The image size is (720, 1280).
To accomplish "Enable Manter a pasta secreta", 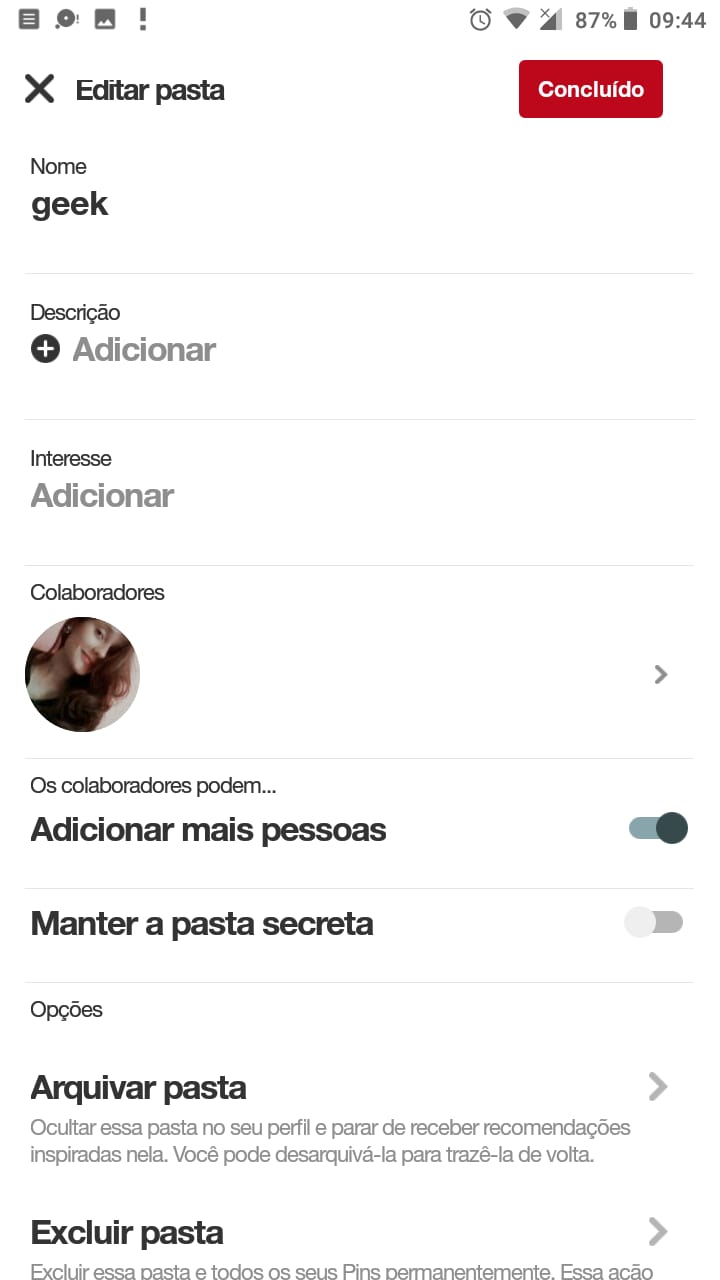I will [x=653, y=922].
